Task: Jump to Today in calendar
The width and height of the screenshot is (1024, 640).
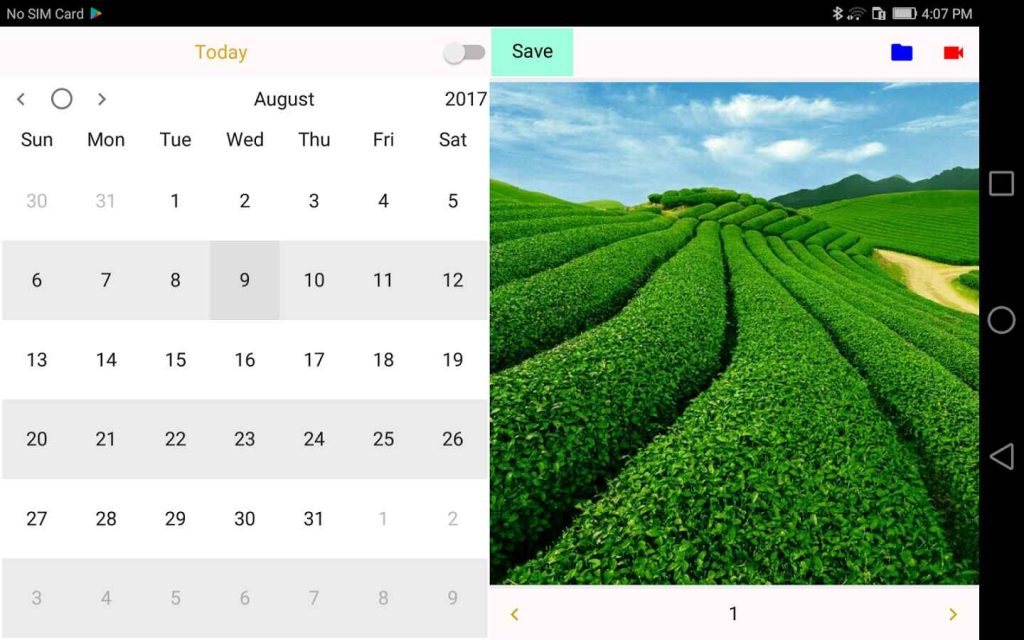Action: [x=221, y=52]
